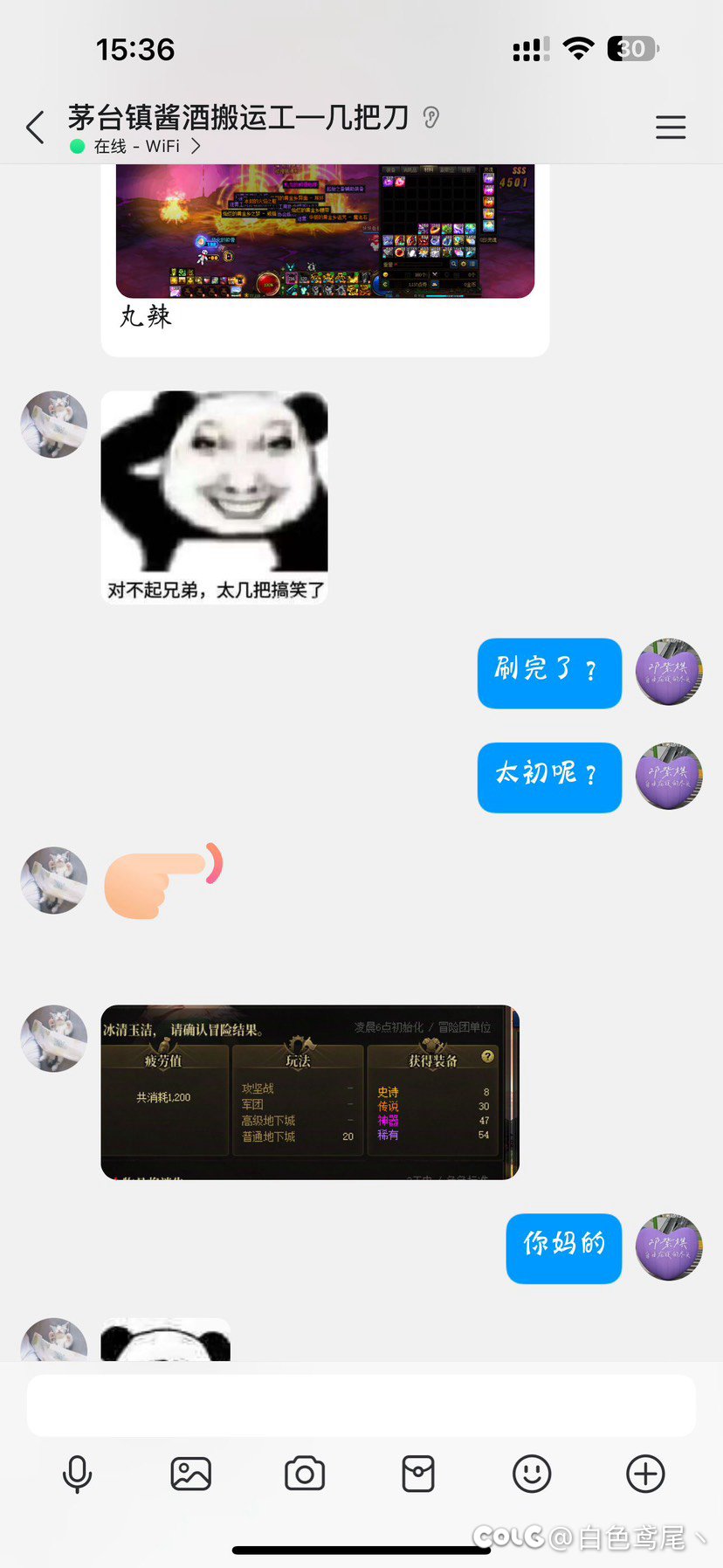Open the chat settings hamburger menu
The width and height of the screenshot is (723, 1568).
671,128
